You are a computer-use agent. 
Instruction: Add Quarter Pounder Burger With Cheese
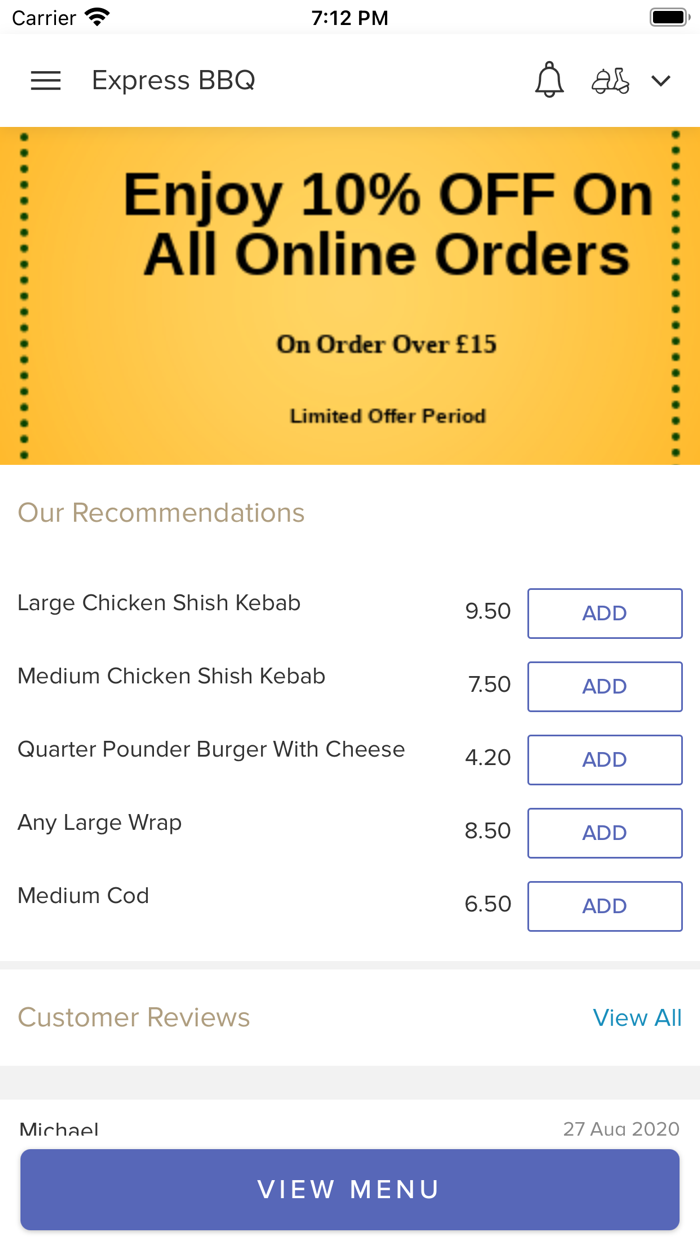tap(604, 759)
